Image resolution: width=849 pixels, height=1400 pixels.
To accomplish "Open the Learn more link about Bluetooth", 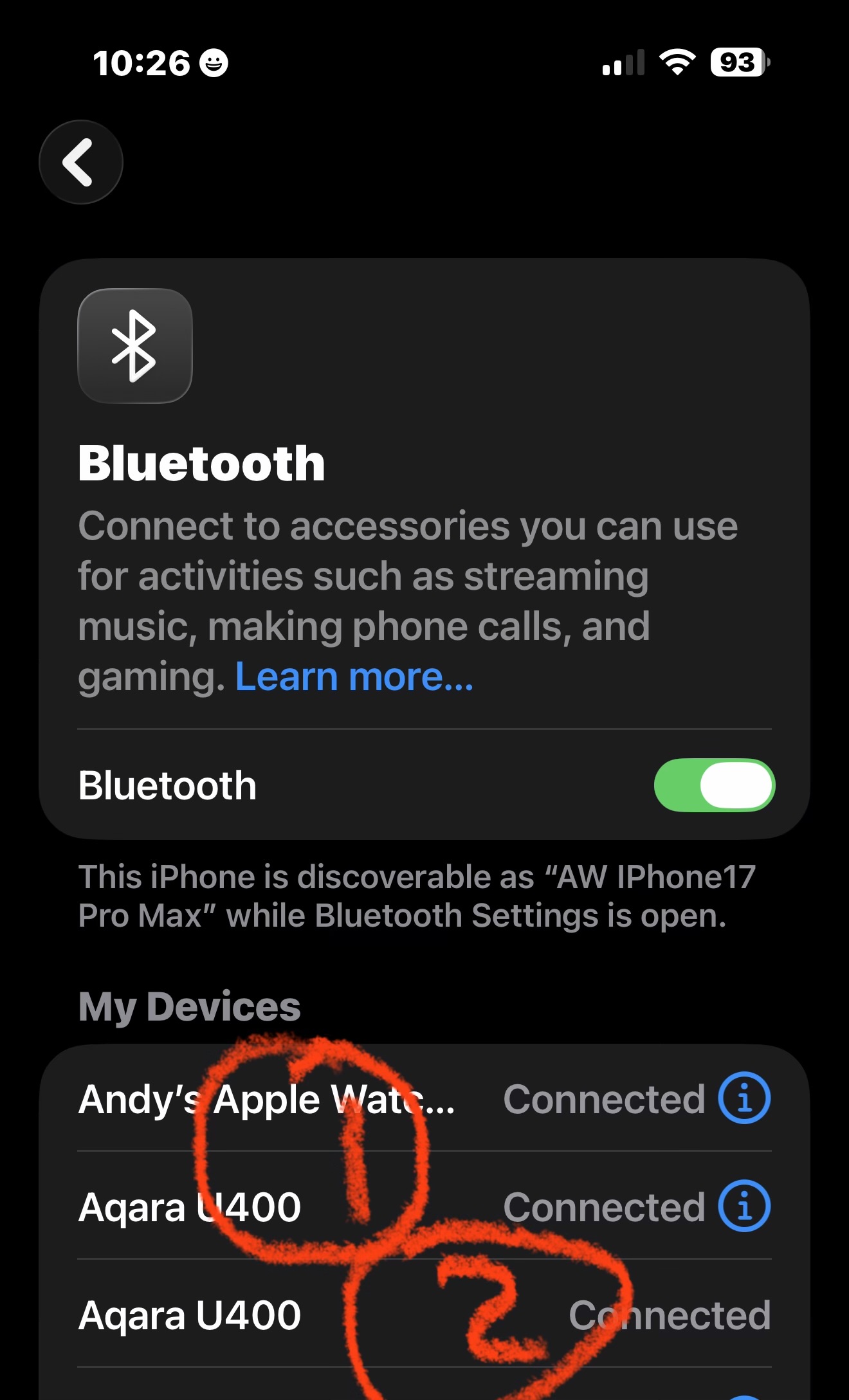I will point(354,677).
